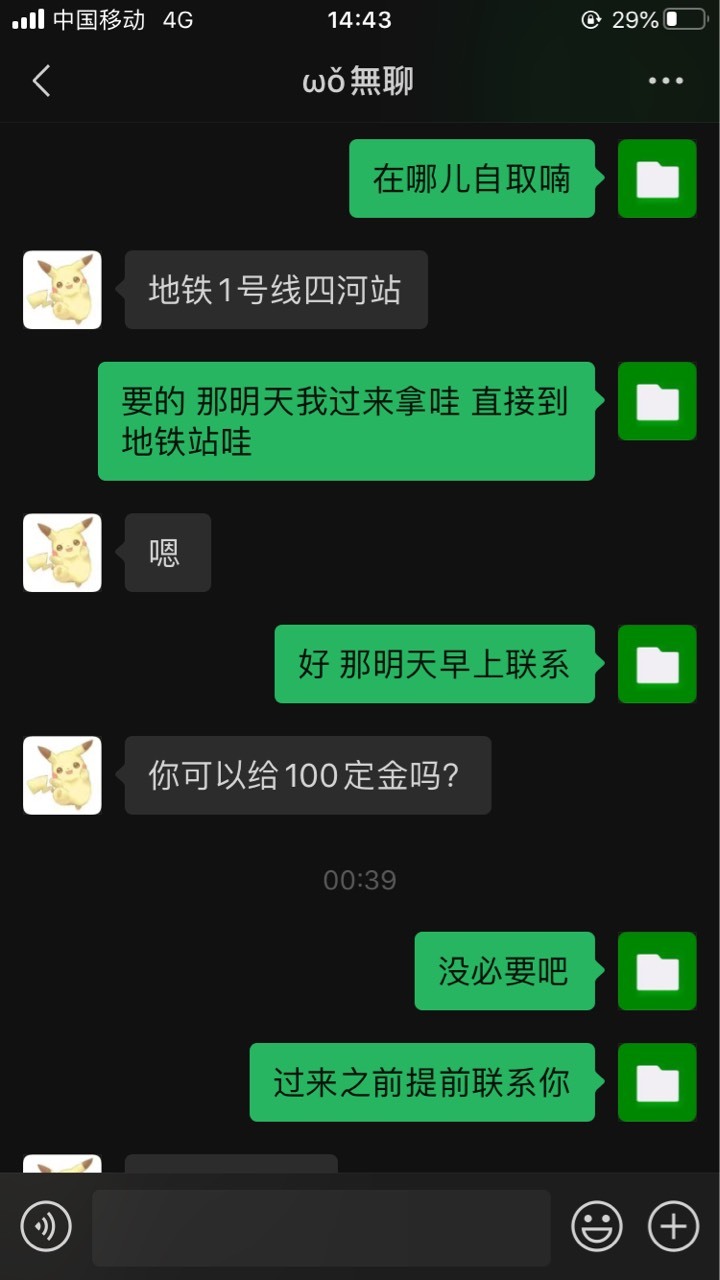Open the emoji sticker panel
The height and width of the screenshot is (1280, 720).
pyautogui.click(x=597, y=1226)
